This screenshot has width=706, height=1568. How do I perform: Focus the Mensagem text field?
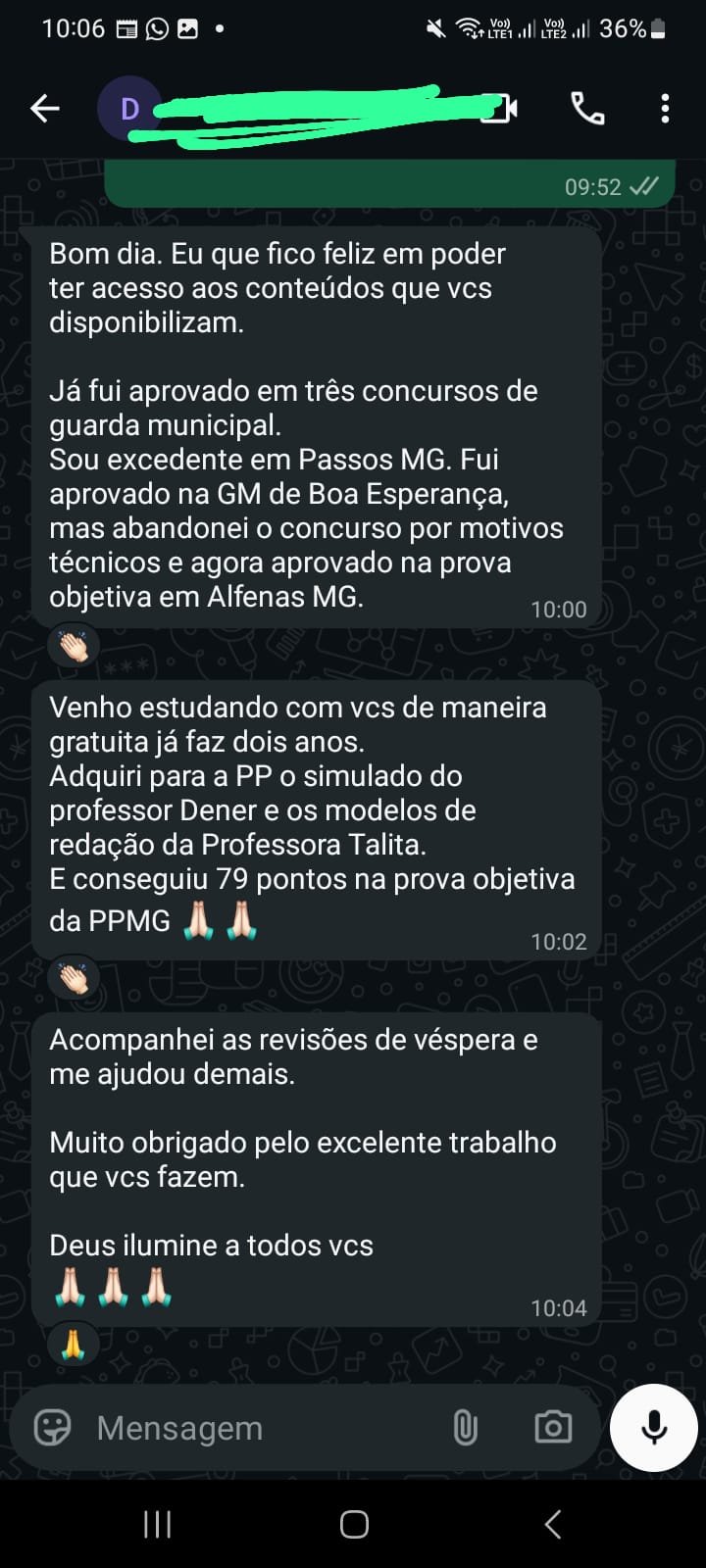[255, 1428]
